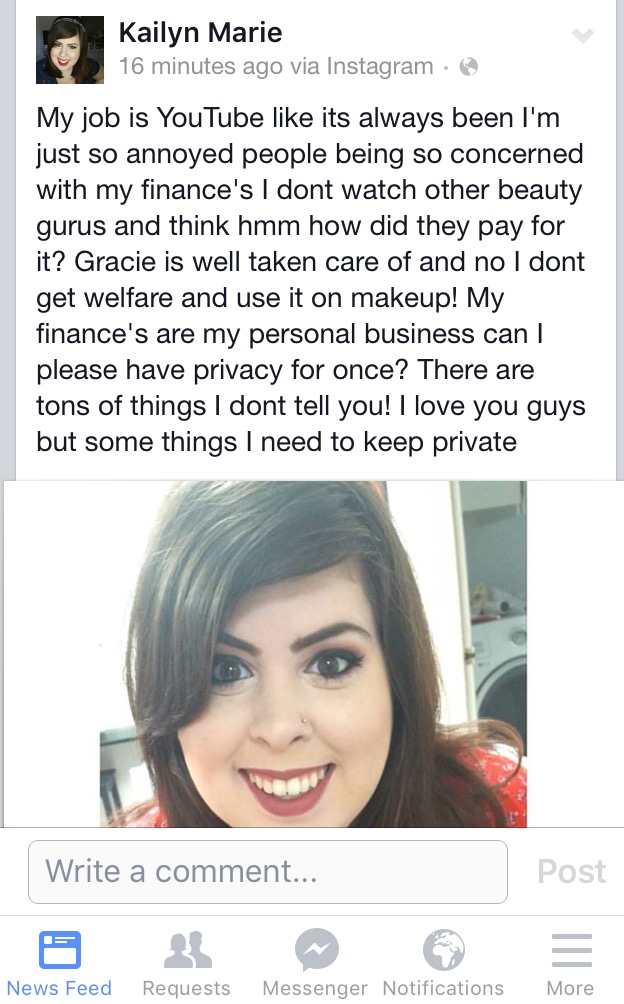Open the post options chevron menu
Viewport: 624px width, 1004px height.
pos(582,36)
